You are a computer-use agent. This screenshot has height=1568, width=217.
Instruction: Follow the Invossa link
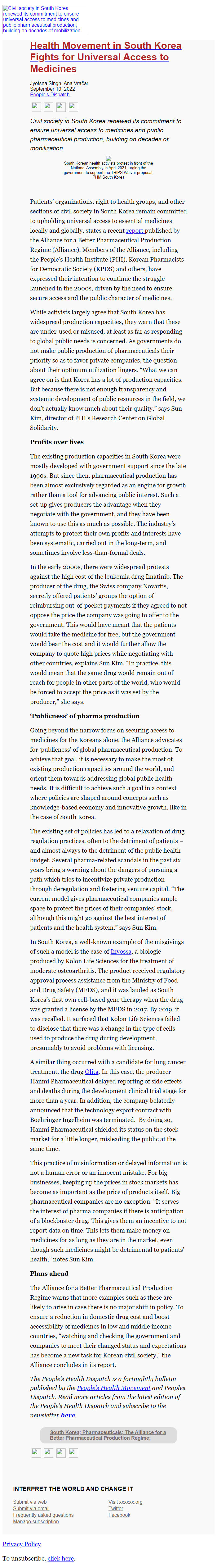tap(121, 942)
